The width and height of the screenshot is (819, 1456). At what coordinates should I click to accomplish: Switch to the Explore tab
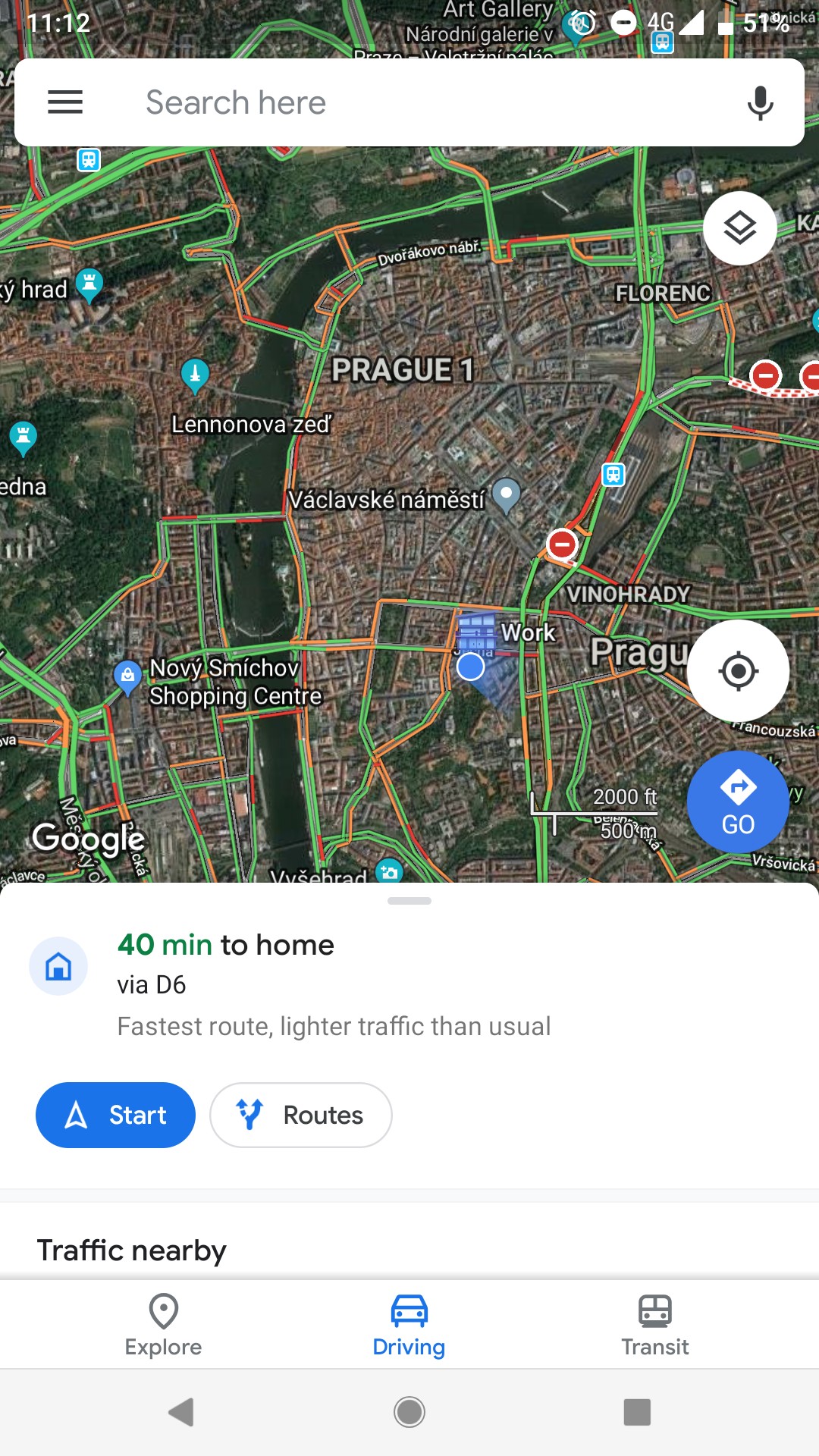click(x=164, y=1325)
